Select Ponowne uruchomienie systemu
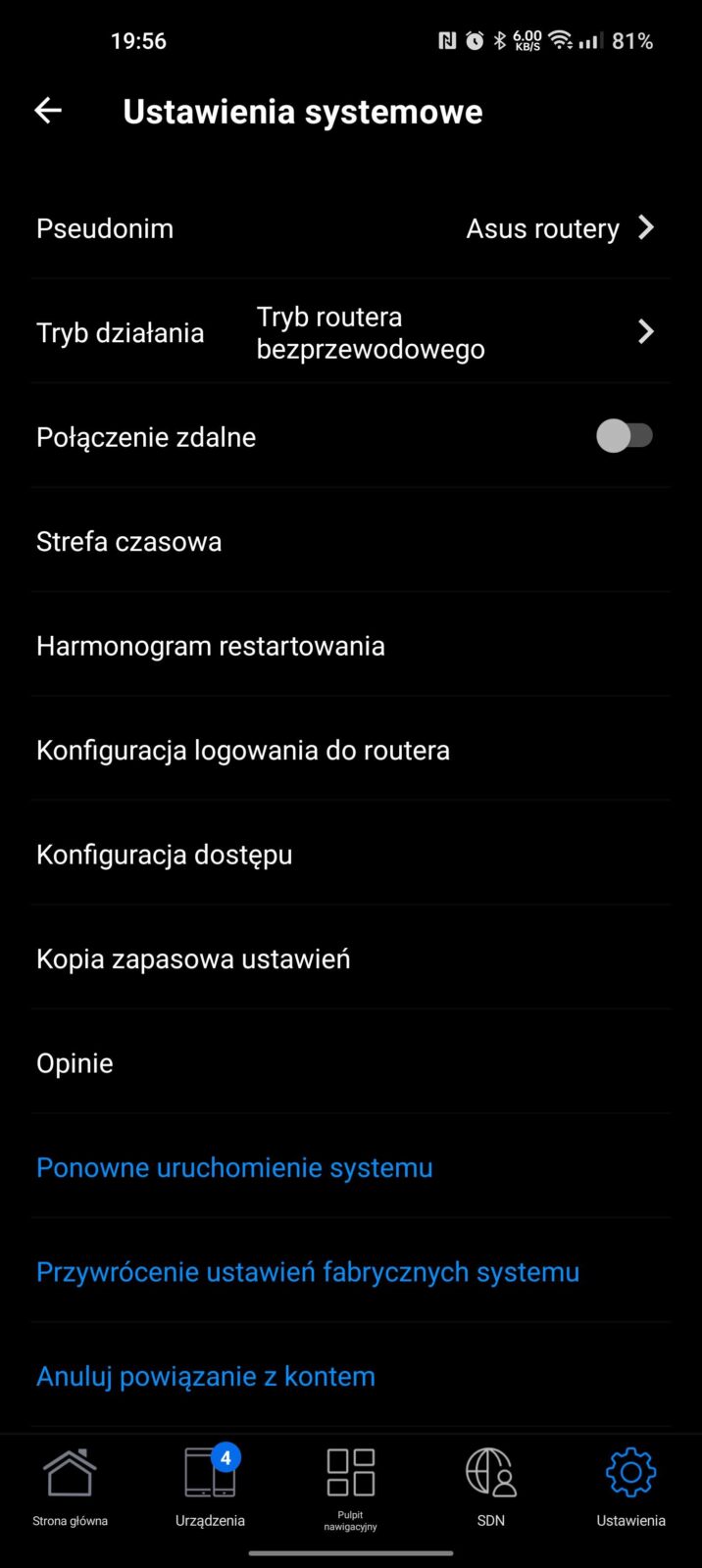702x1568 pixels. (x=234, y=1167)
